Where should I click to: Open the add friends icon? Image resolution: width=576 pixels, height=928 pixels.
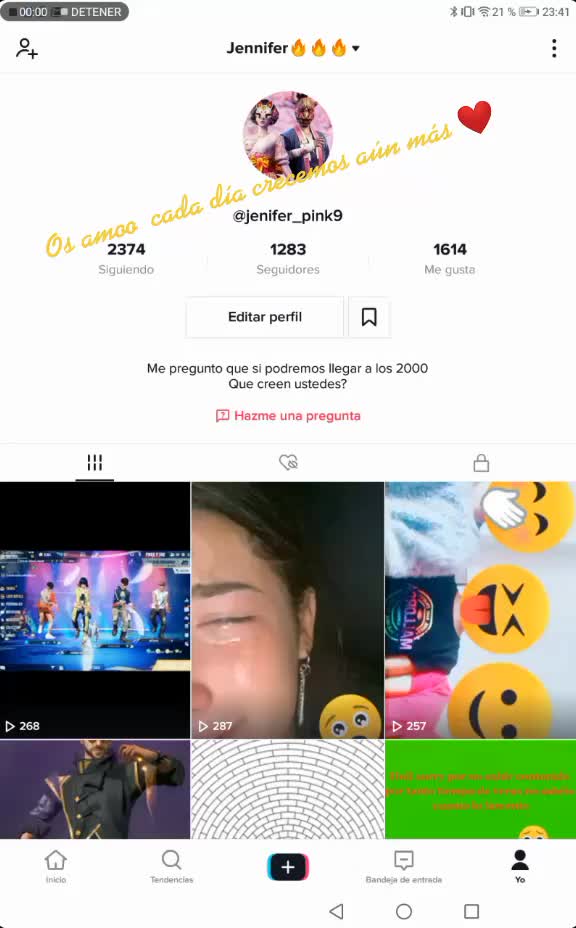(27, 49)
